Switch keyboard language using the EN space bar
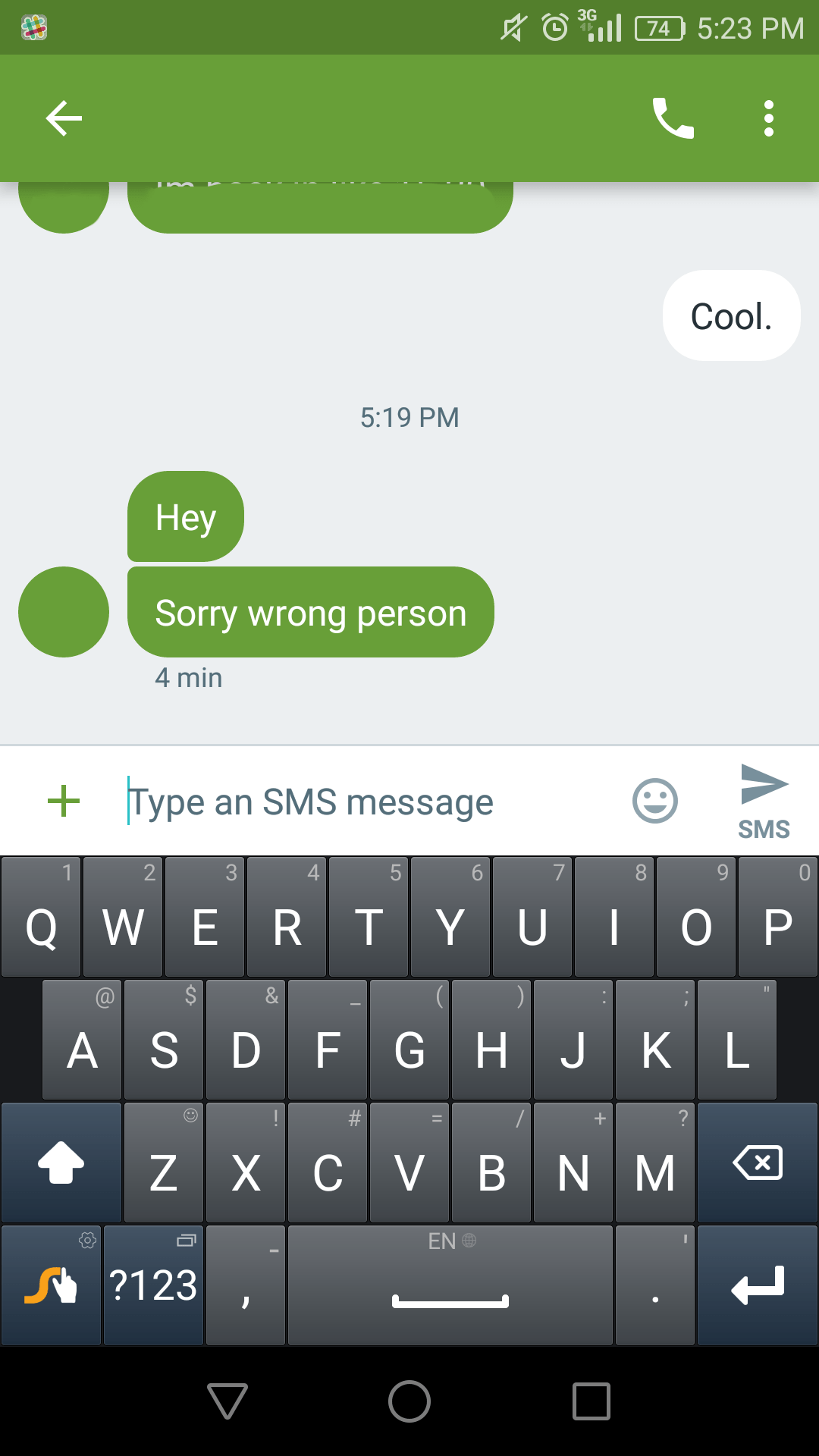Image resolution: width=819 pixels, height=1456 pixels. click(449, 1284)
